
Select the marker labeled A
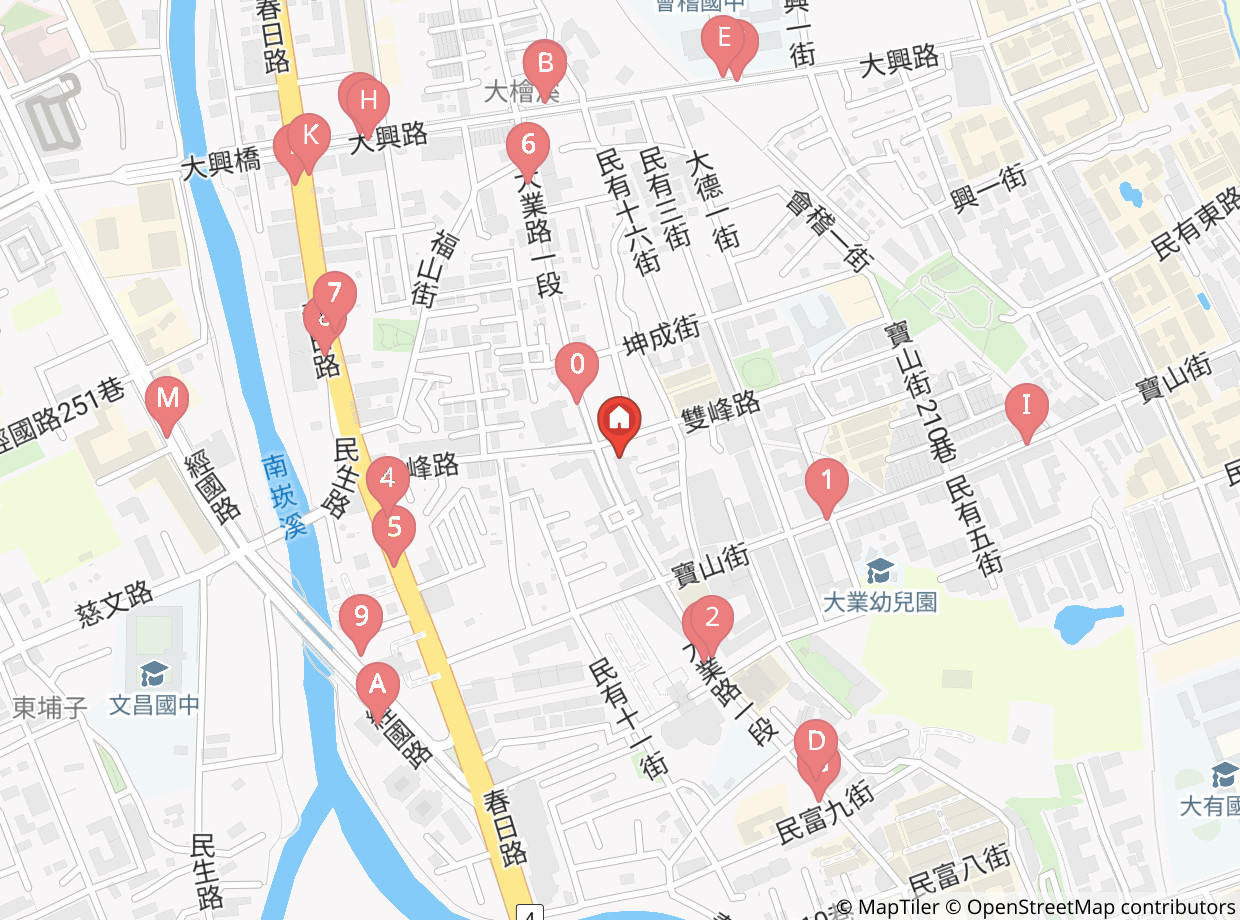click(x=377, y=691)
